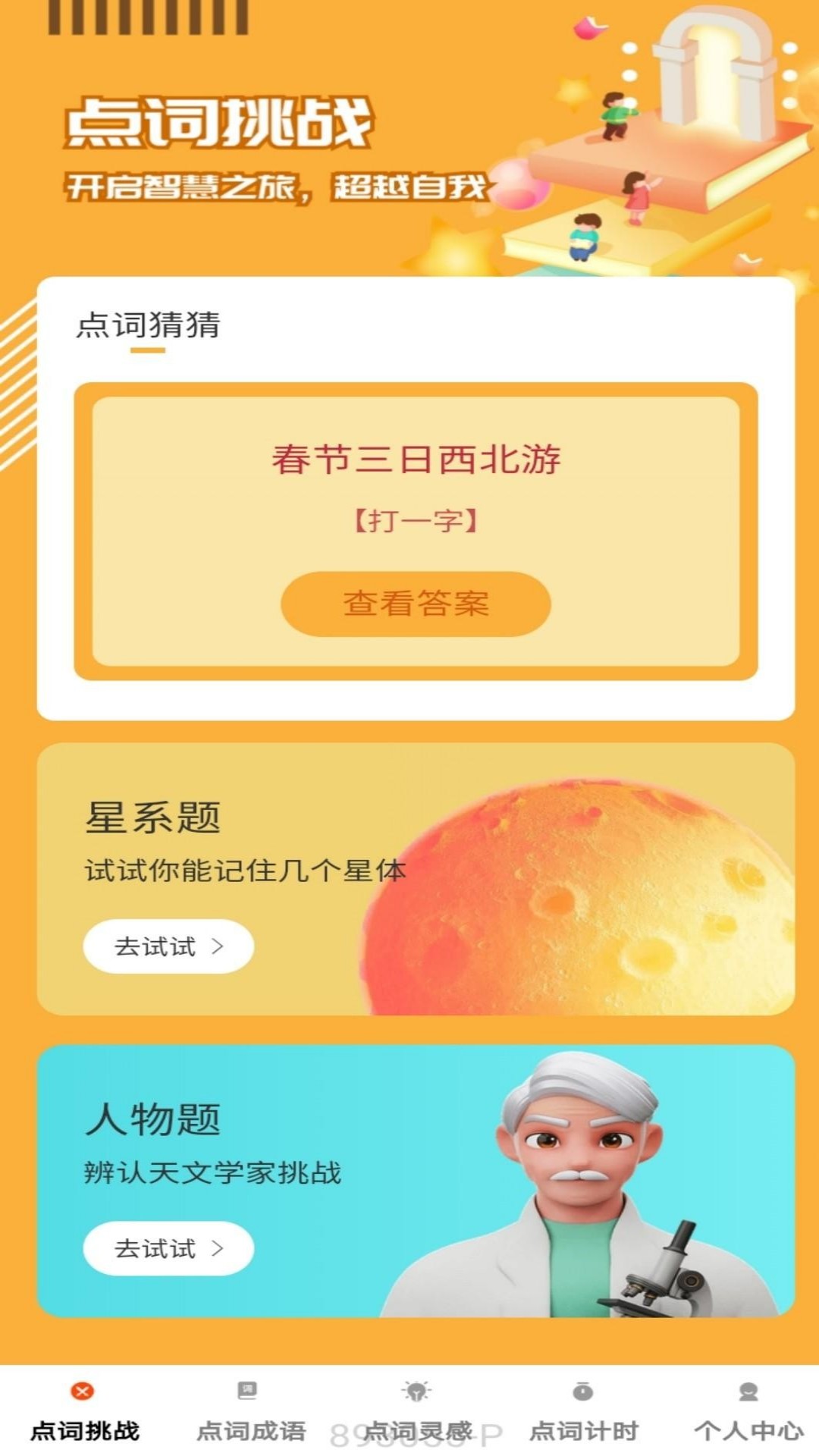Open the 人物题 astronomer challenge card
The image size is (819, 1456).
(x=416, y=1181)
